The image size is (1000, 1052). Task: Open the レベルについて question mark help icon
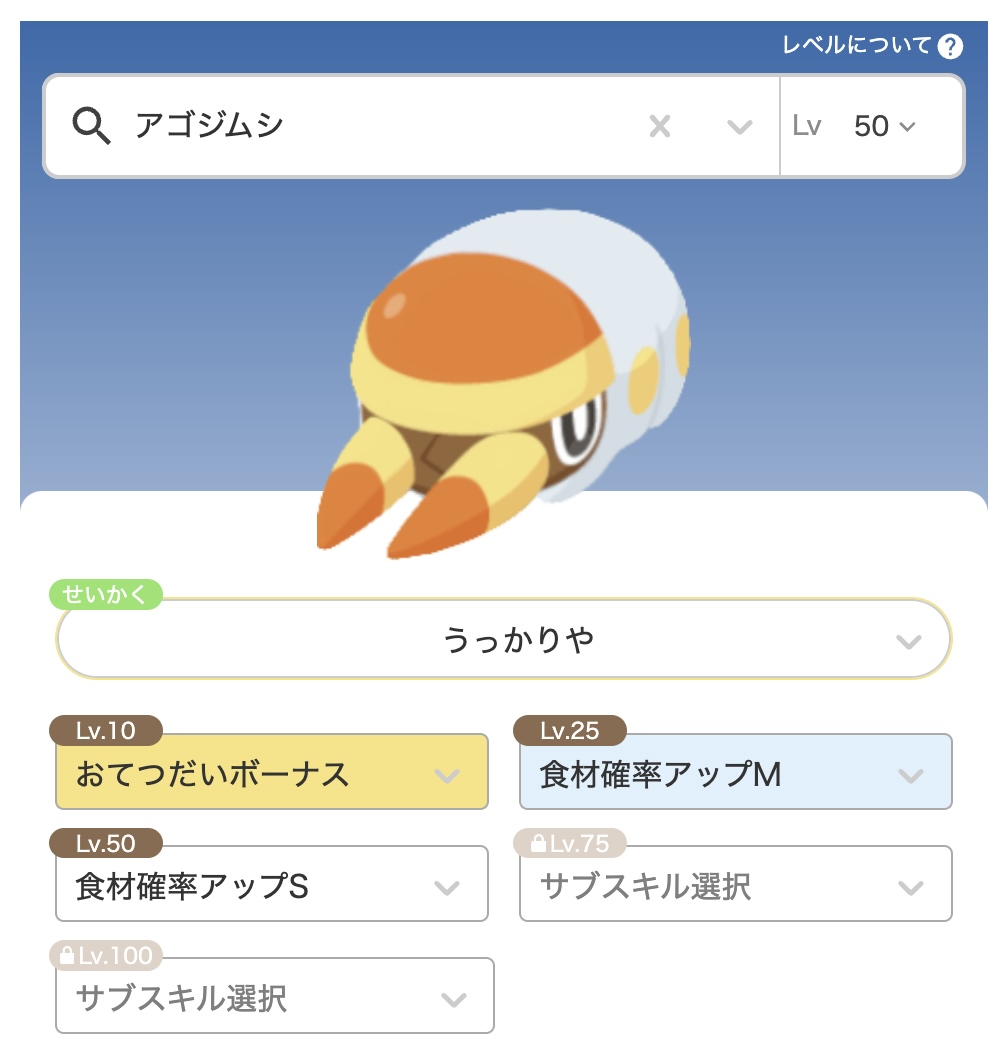(950, 46)
